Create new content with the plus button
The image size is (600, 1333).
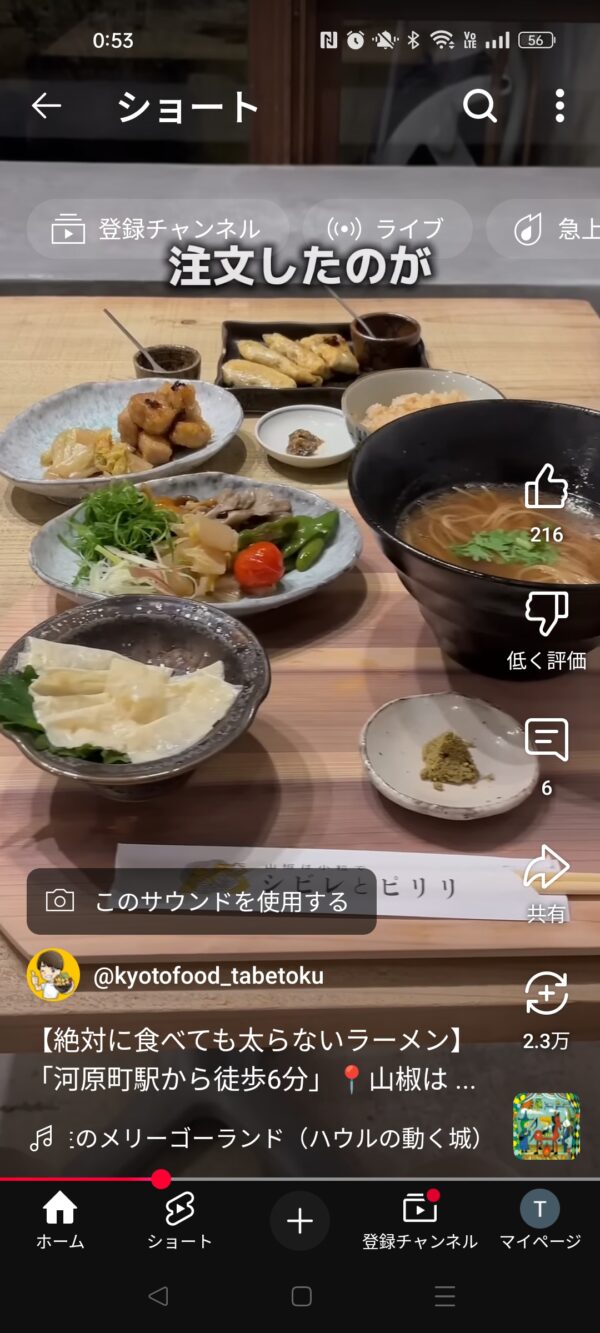(x=300, y=1221)
